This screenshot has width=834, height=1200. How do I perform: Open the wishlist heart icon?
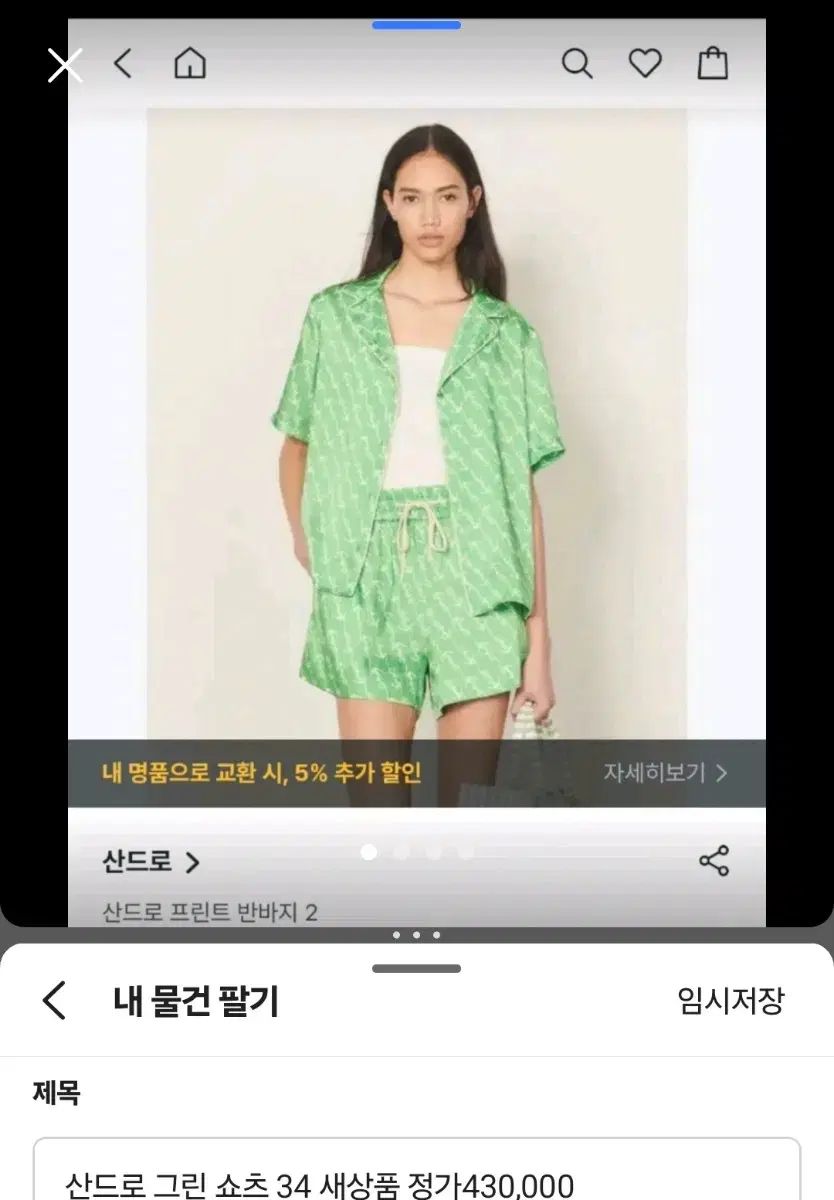pos(645,65)
